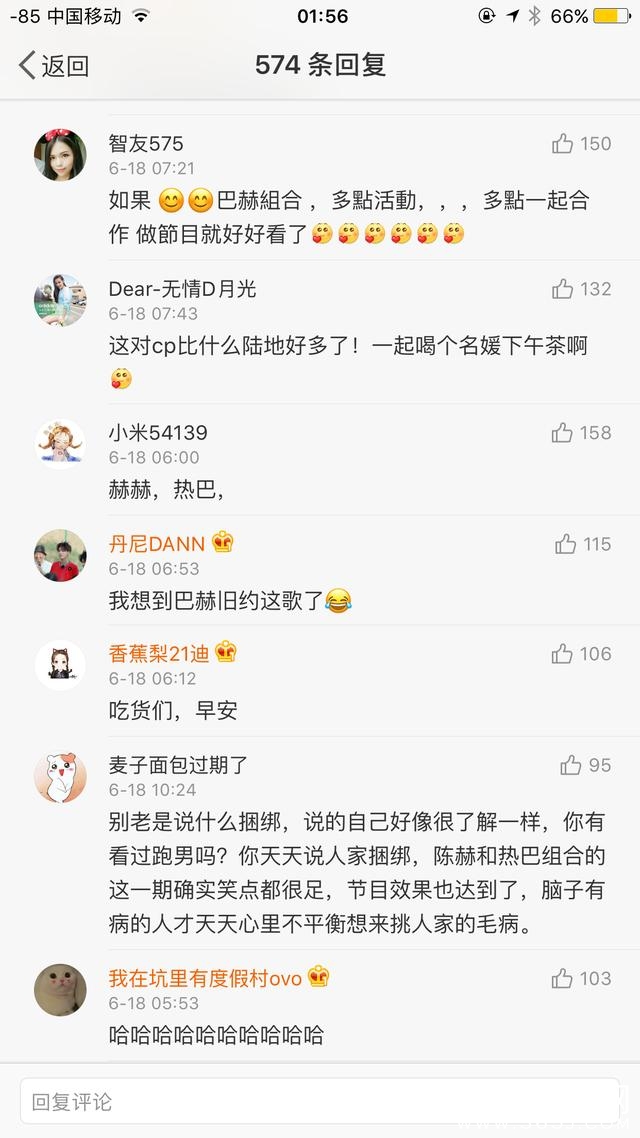The image size is (640, 1138).
Task: Tap 麦子面包过期了's avatar picture
Action: (x=60, y=776)
